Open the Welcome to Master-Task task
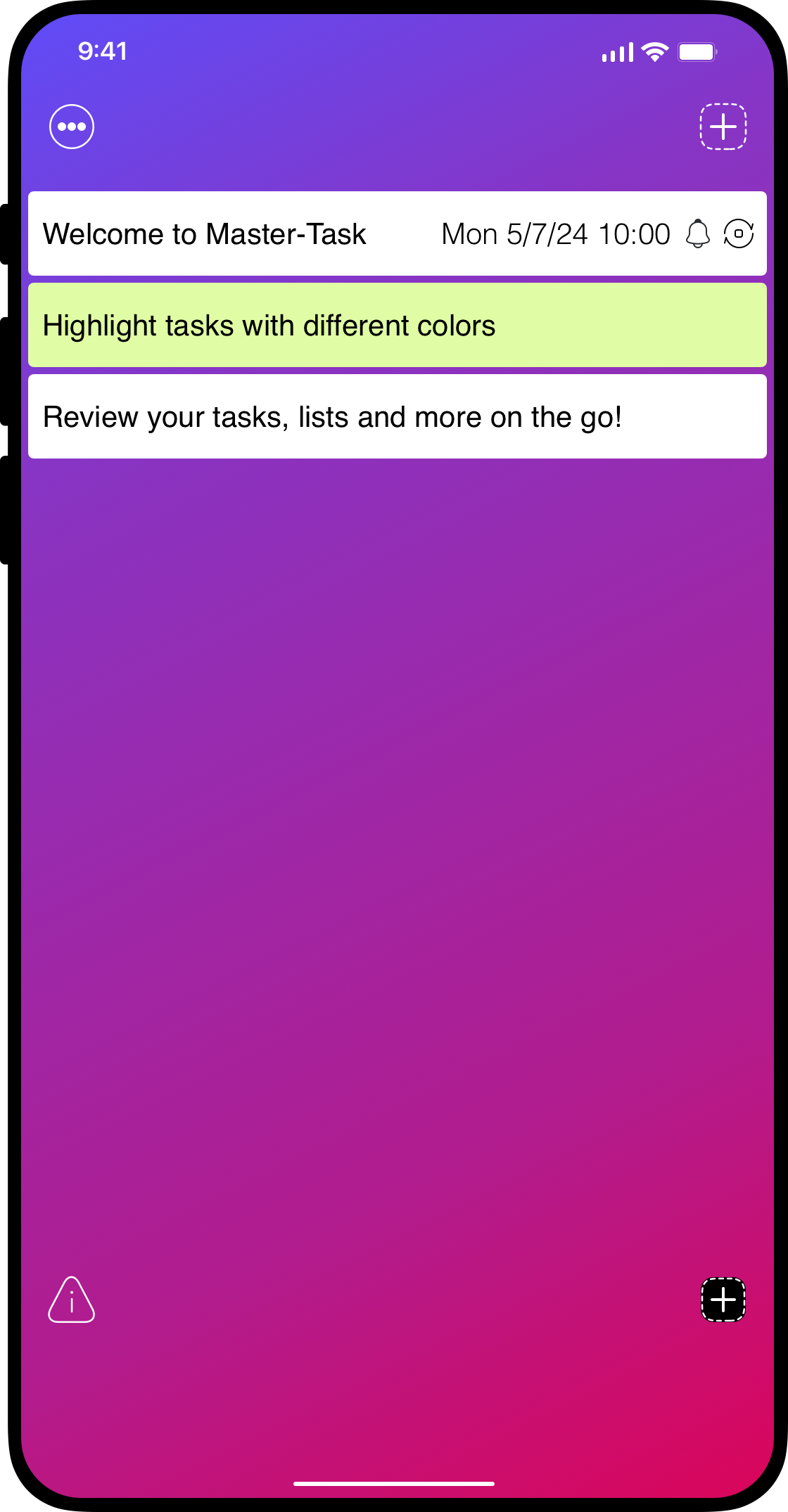The image size is (788, 1512). [x=204, y=234]
